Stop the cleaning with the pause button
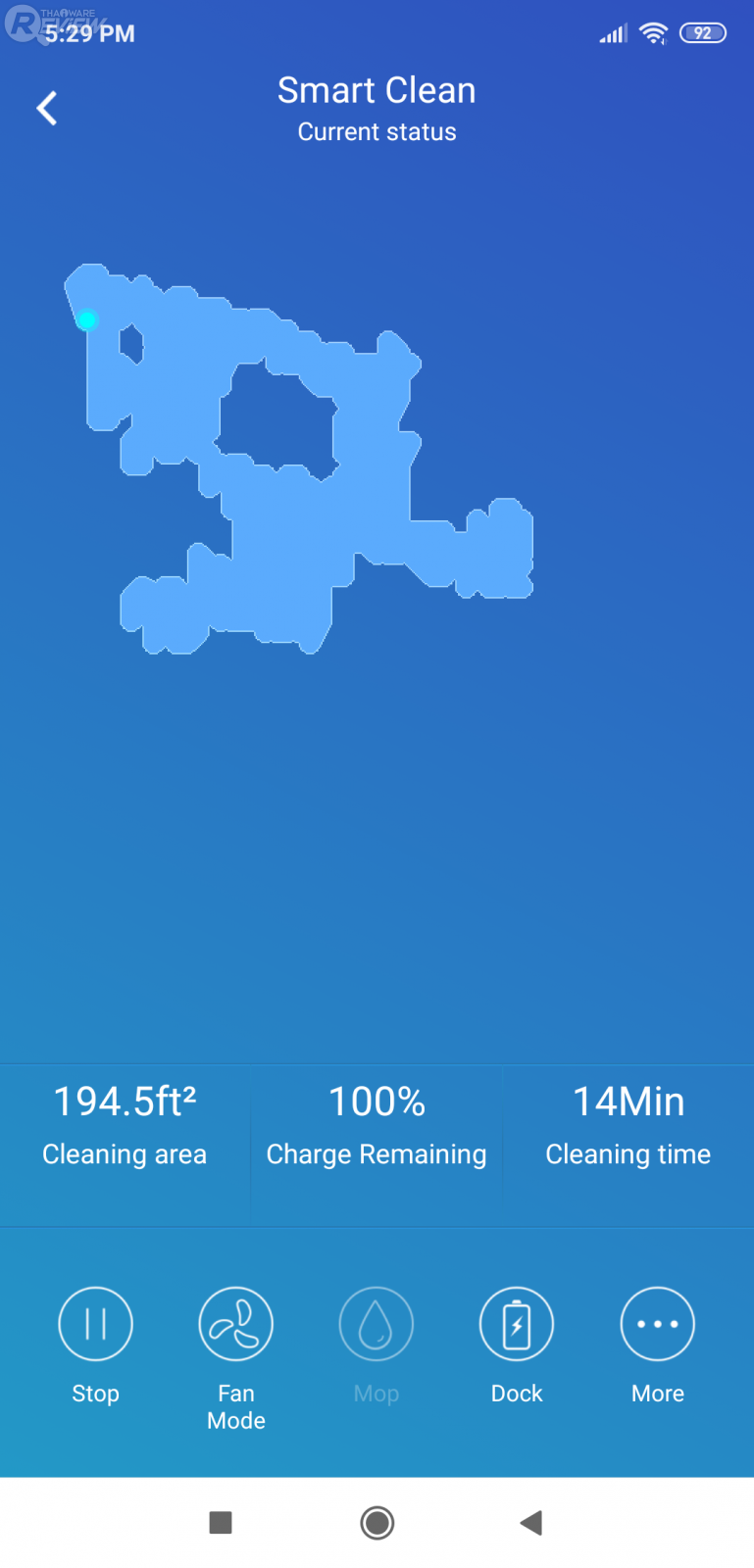This screenshot has width=754, height=1568. coord(95,1324)
